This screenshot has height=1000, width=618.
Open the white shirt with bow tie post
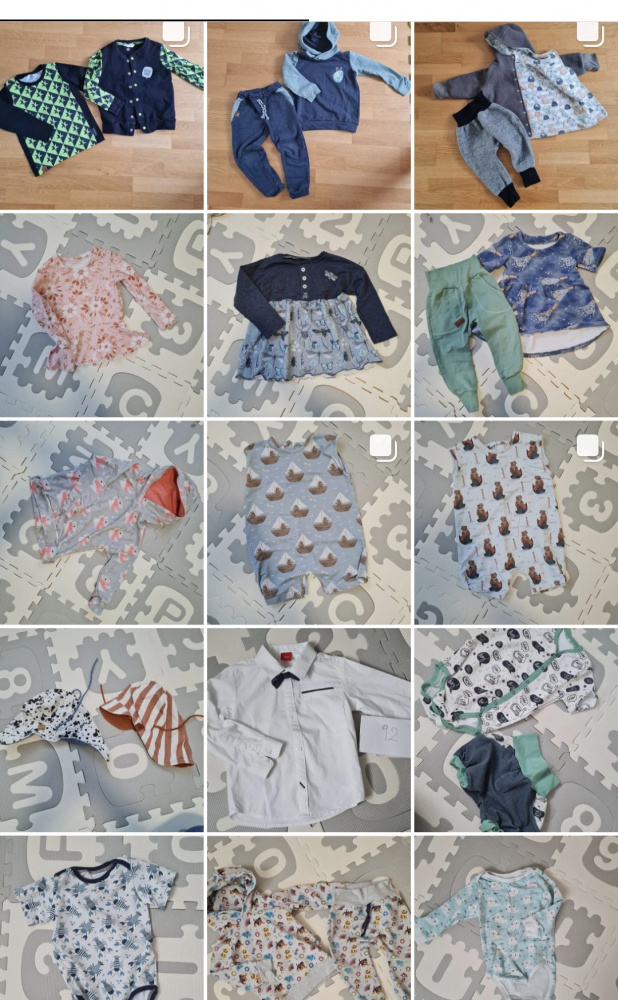tap(309, 730)
